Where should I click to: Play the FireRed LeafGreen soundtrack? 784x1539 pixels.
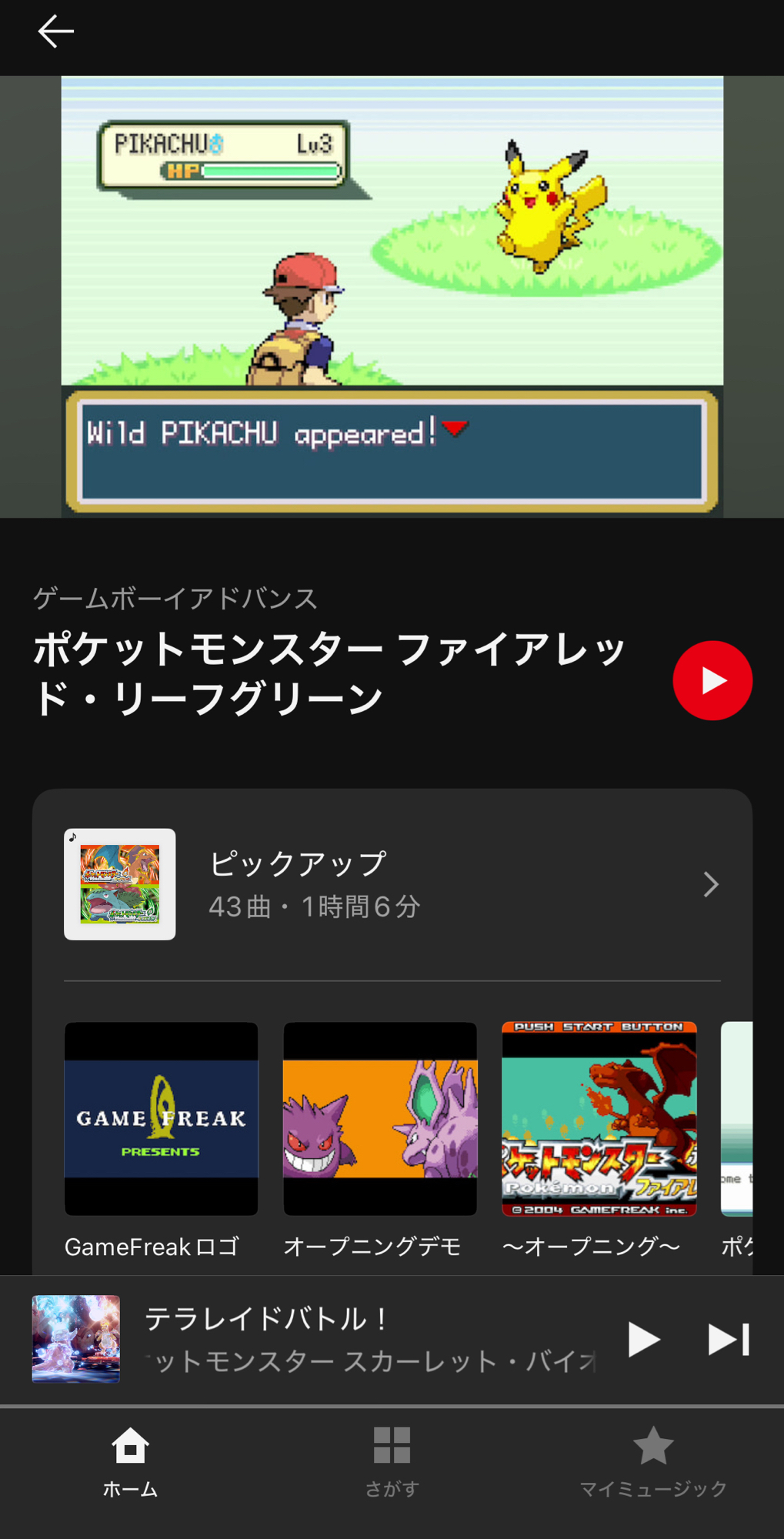712,680
